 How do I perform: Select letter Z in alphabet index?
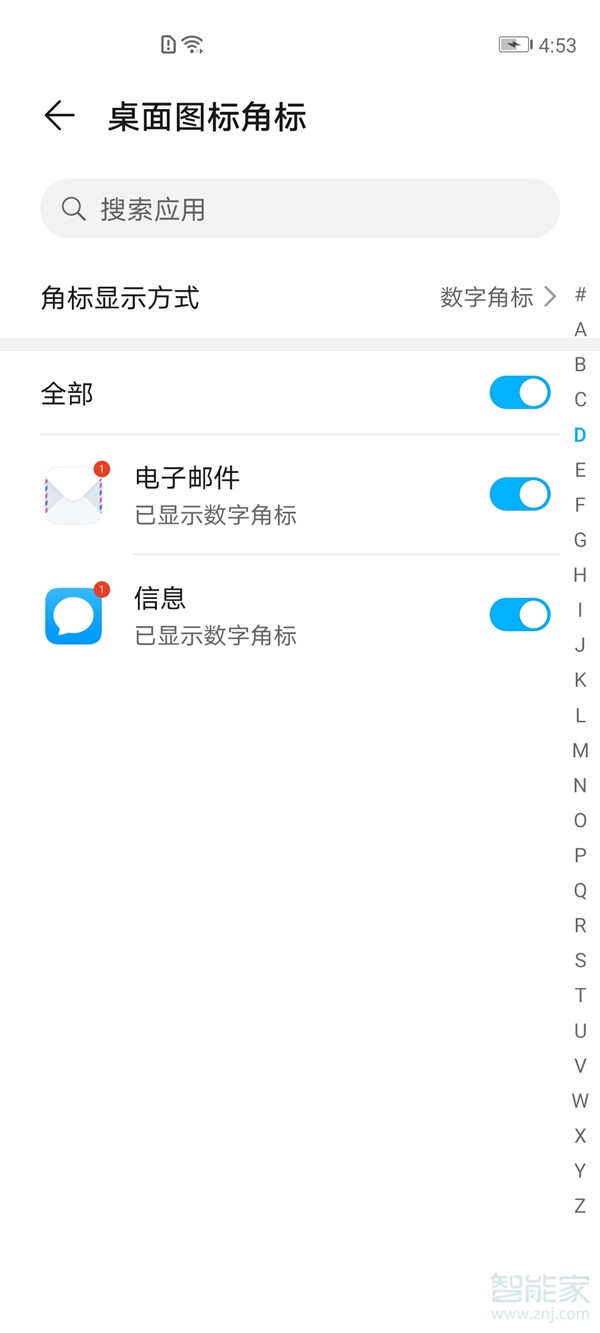[580, 1206]
